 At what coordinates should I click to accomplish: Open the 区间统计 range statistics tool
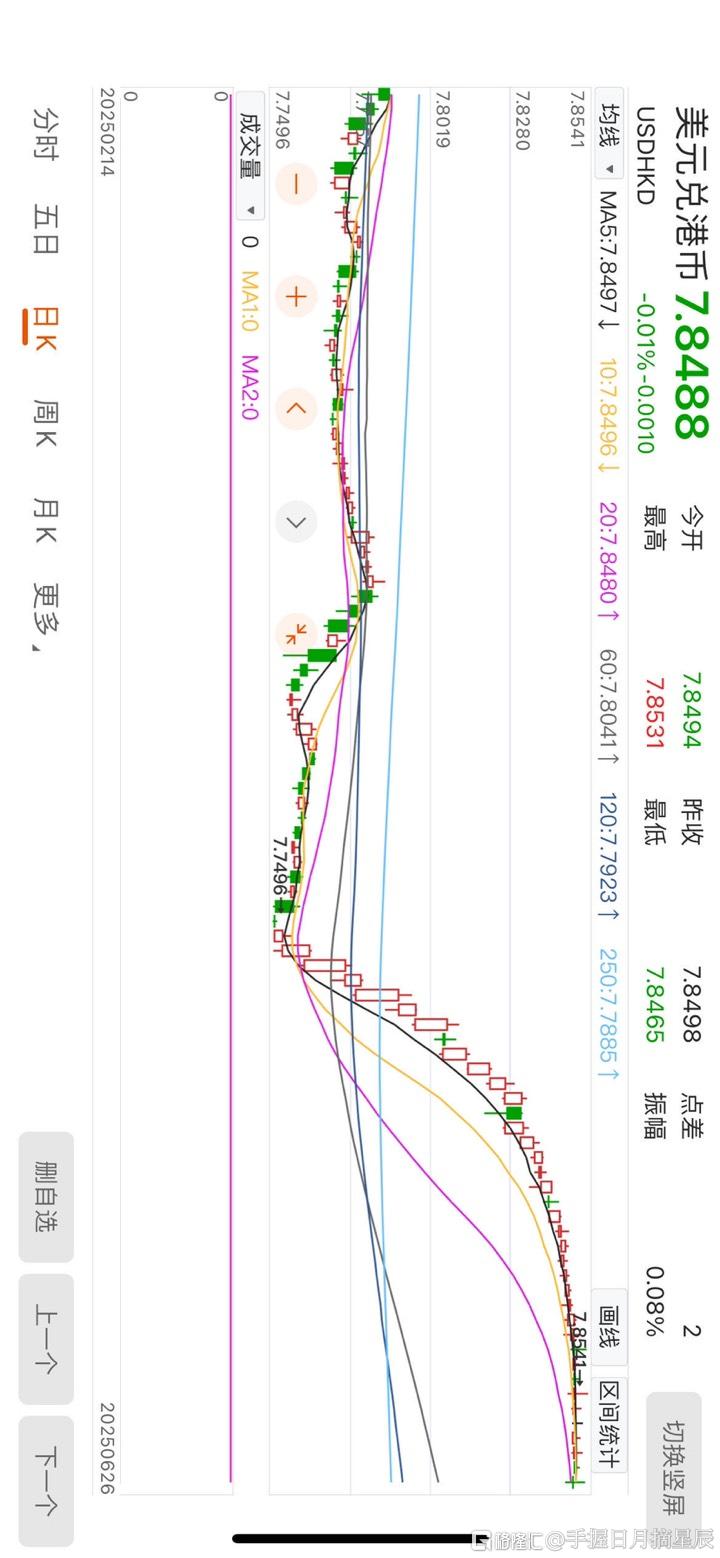coord(609,1424)
